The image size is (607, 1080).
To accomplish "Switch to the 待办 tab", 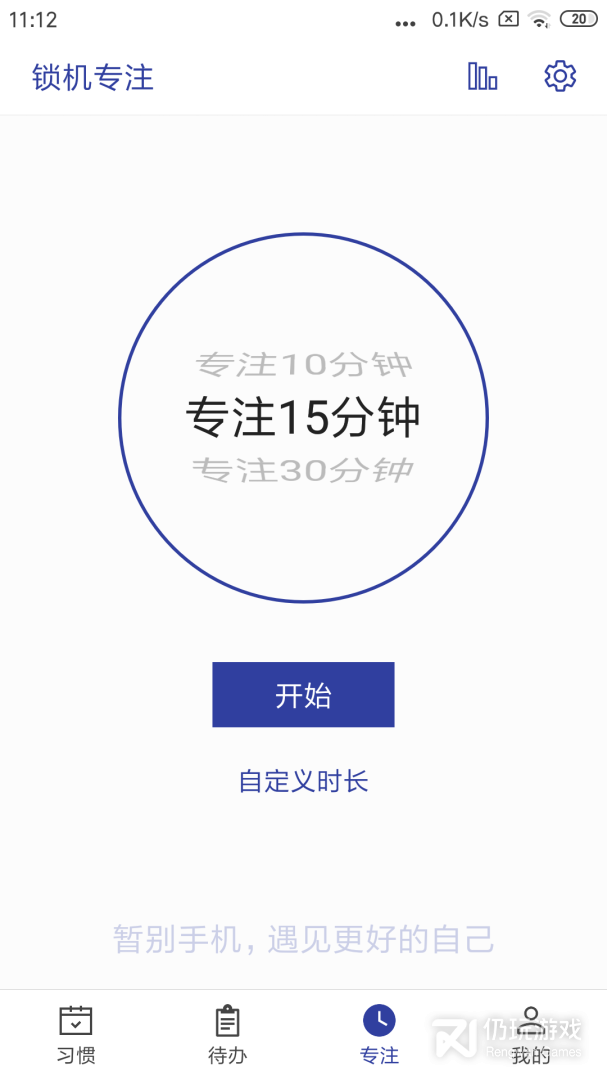I will click(x=227, y=1034).
